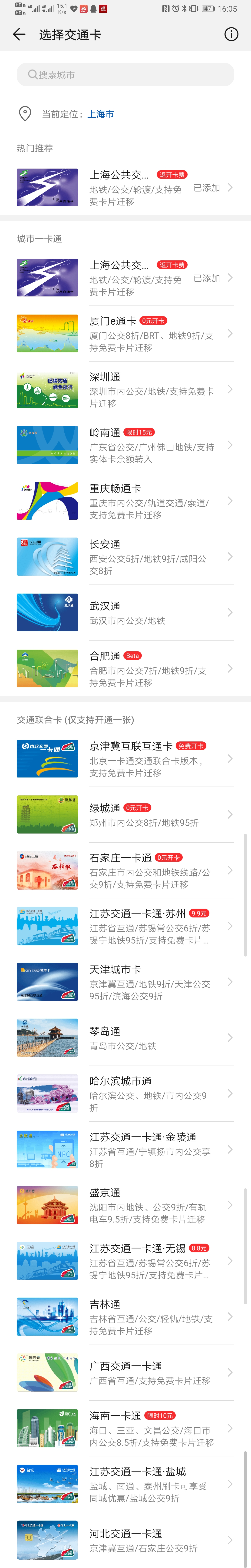Open 重庆畅通卡 entry
The image size is (251, 1568).
(125, 501)
